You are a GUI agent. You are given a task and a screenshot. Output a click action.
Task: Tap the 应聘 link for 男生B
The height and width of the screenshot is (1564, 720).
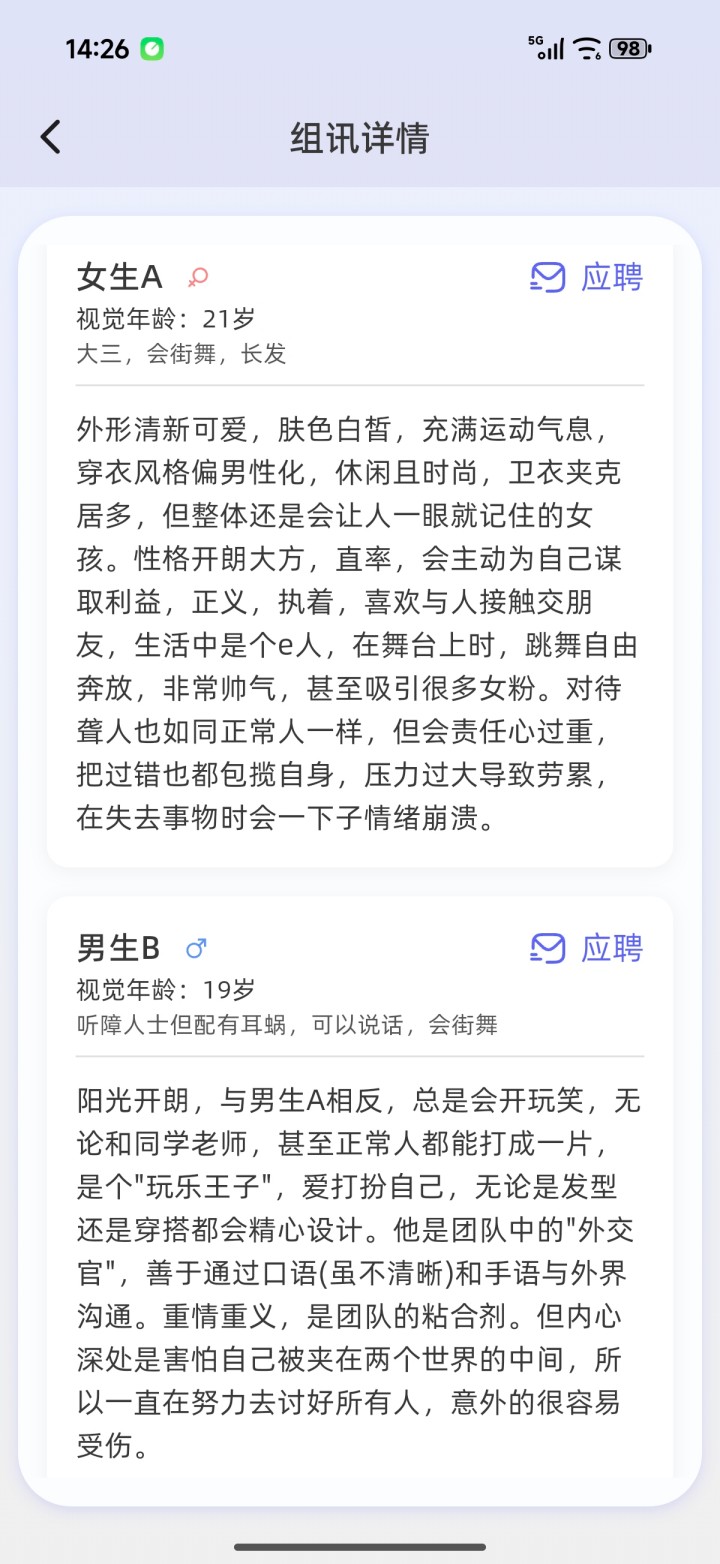(613, 950)
